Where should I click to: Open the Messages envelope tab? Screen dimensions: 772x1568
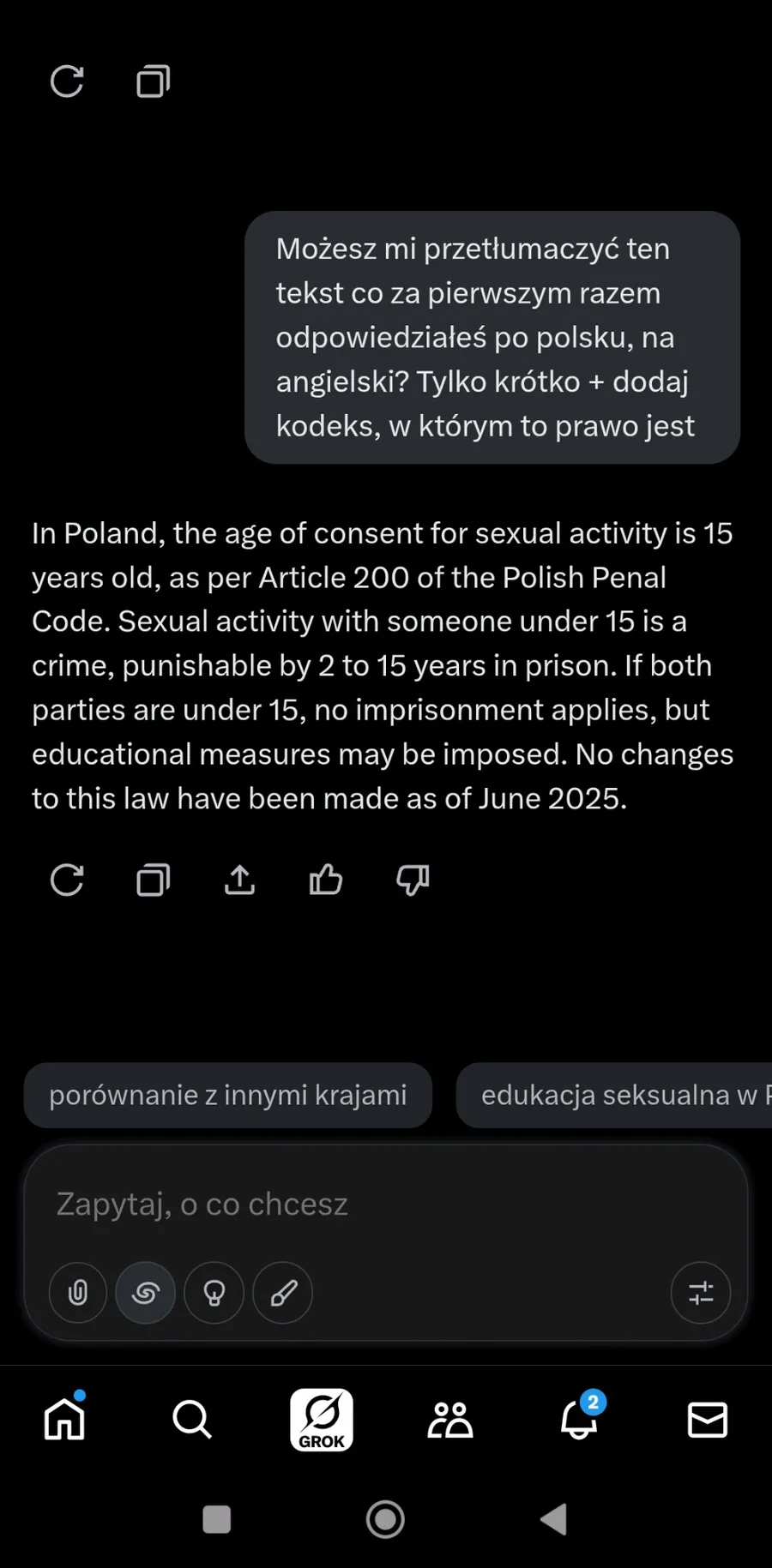[708, 1420]
